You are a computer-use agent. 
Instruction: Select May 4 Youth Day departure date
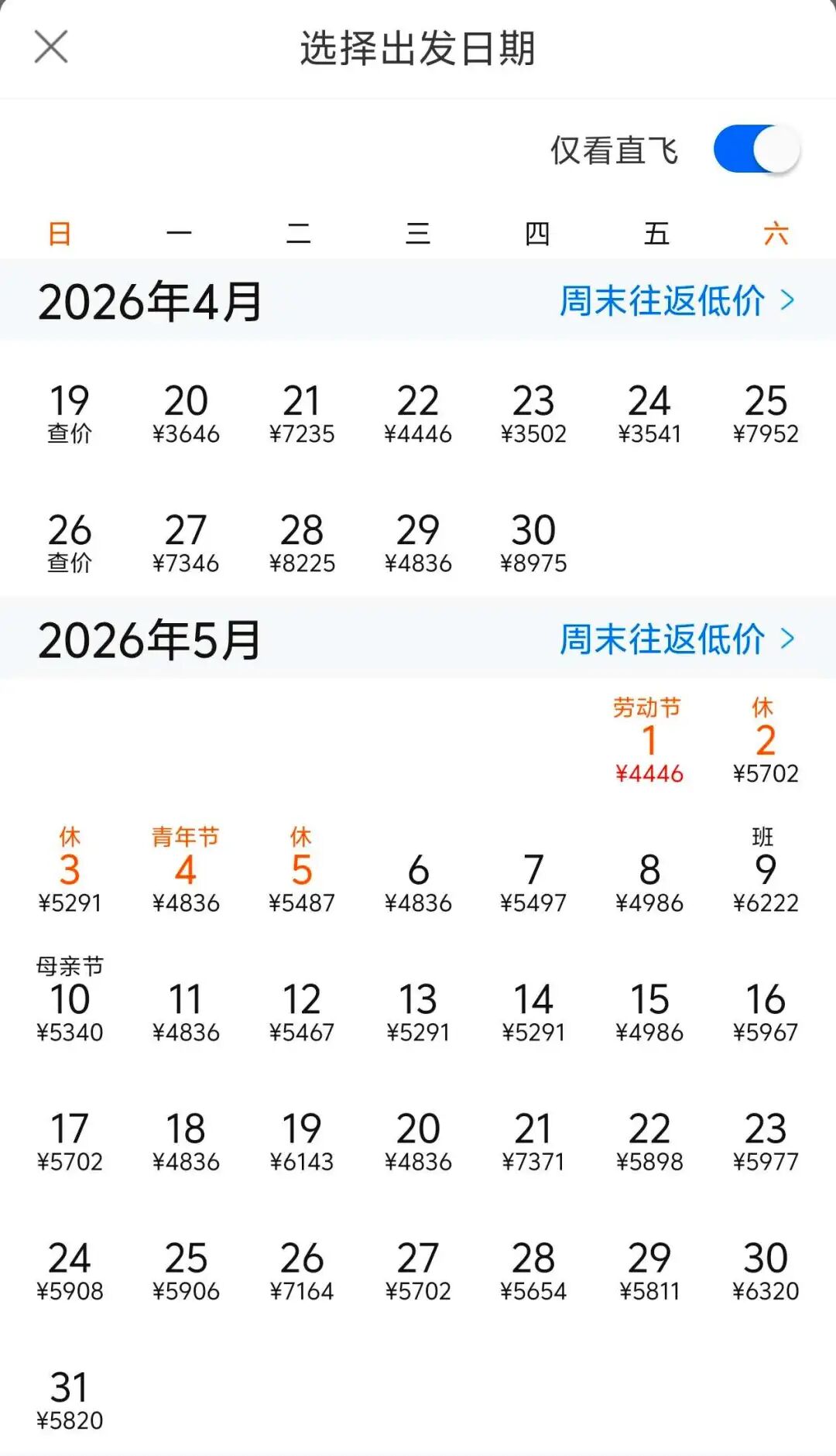pos(187,871)
